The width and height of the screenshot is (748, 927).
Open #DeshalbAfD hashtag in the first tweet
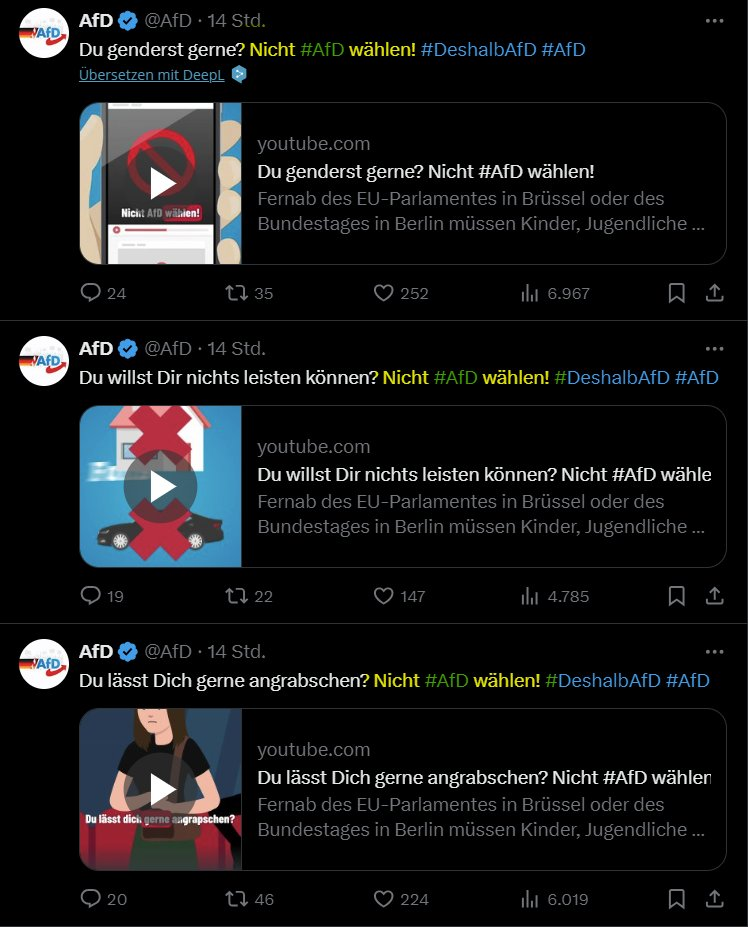click(478, 49)
